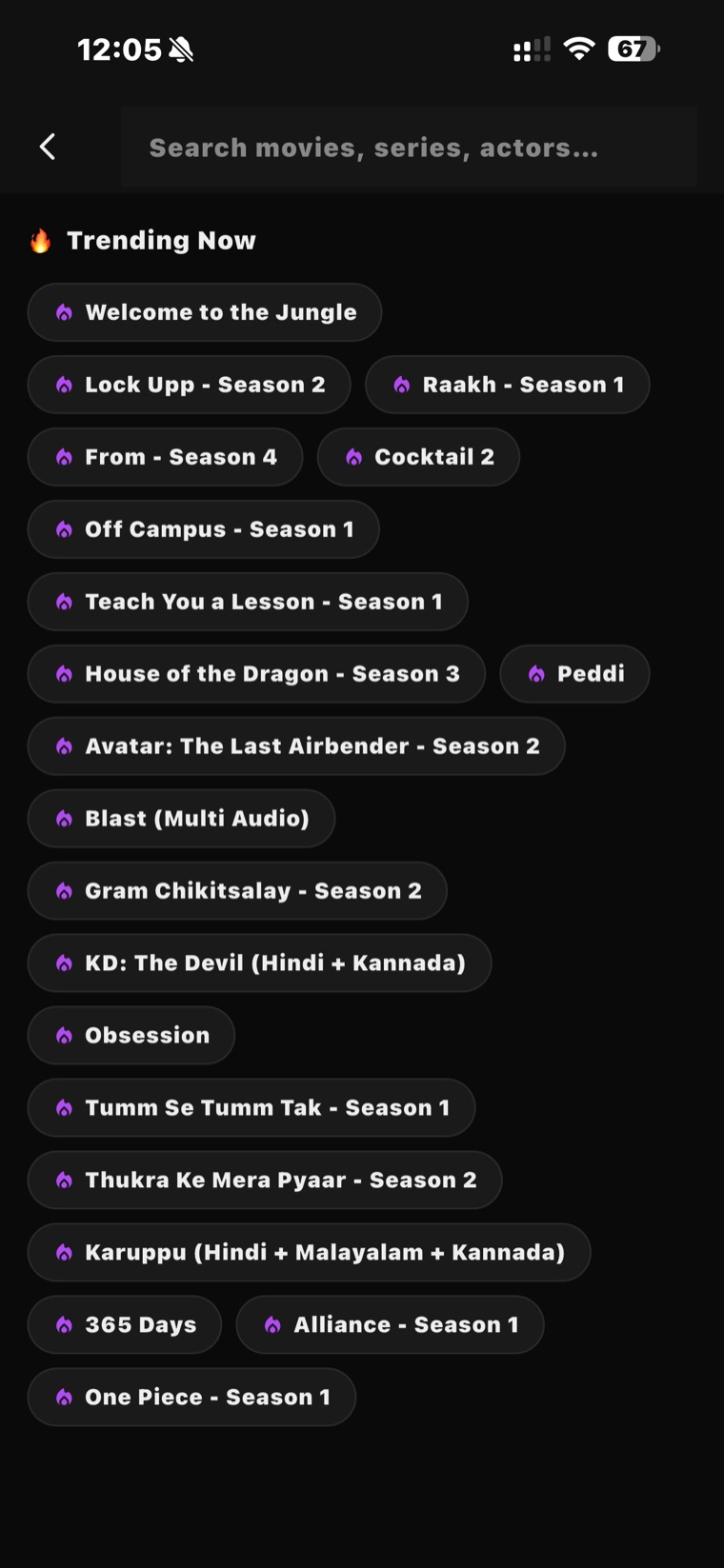The width and height of the screenshot is (724, 1568).
Task: Choose the 365 Days chip
Action: pyautogui.click(x=125, y=1325)
